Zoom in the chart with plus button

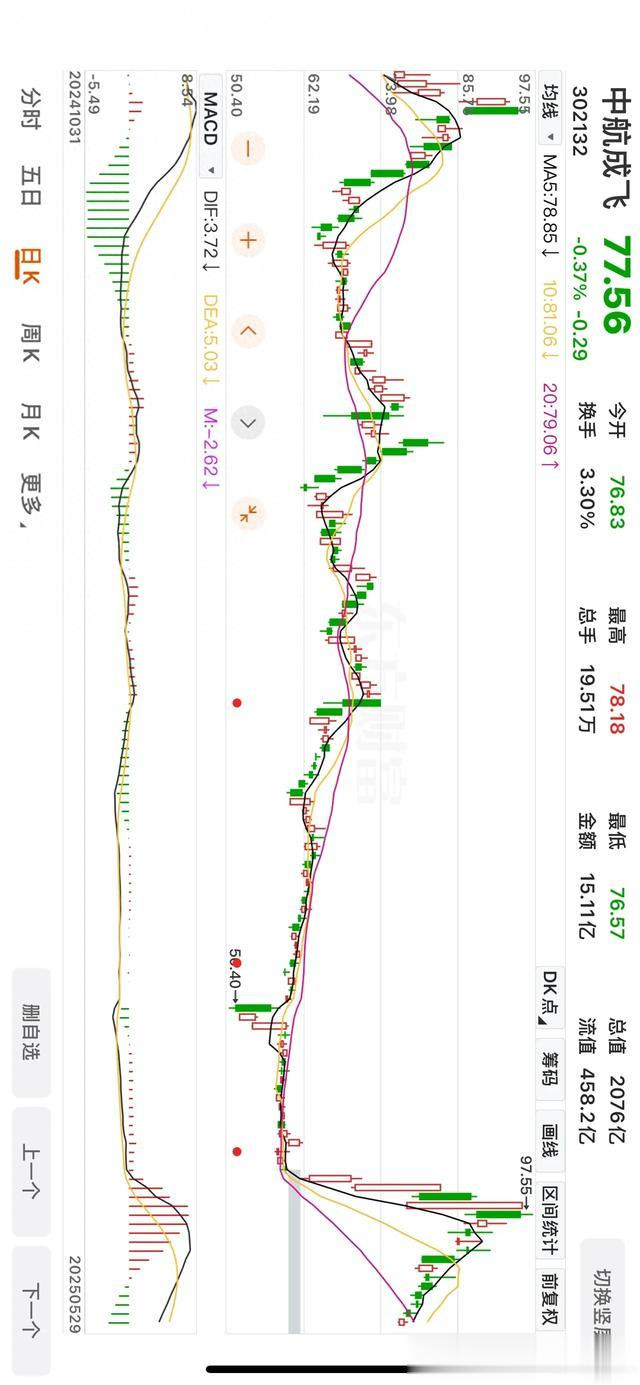click(x=247, y=241)
